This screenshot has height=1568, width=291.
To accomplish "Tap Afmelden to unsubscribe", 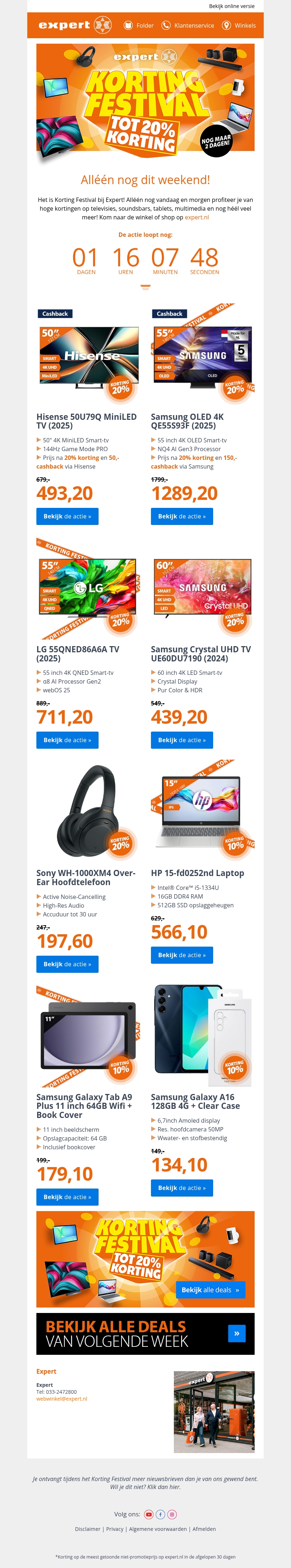I will [204, 1528].
